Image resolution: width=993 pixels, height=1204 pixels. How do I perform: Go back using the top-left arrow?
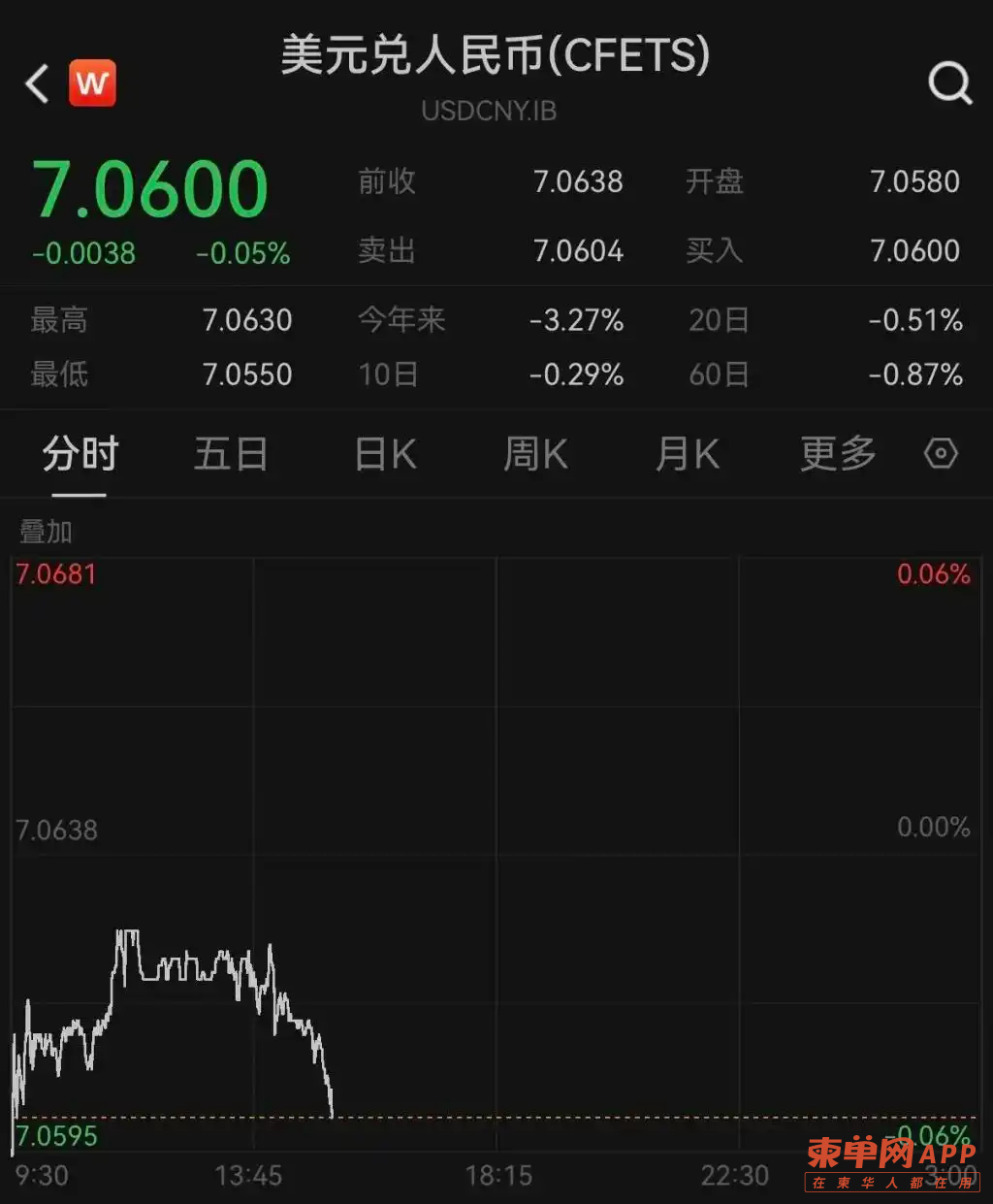click(x=37, y=84)
